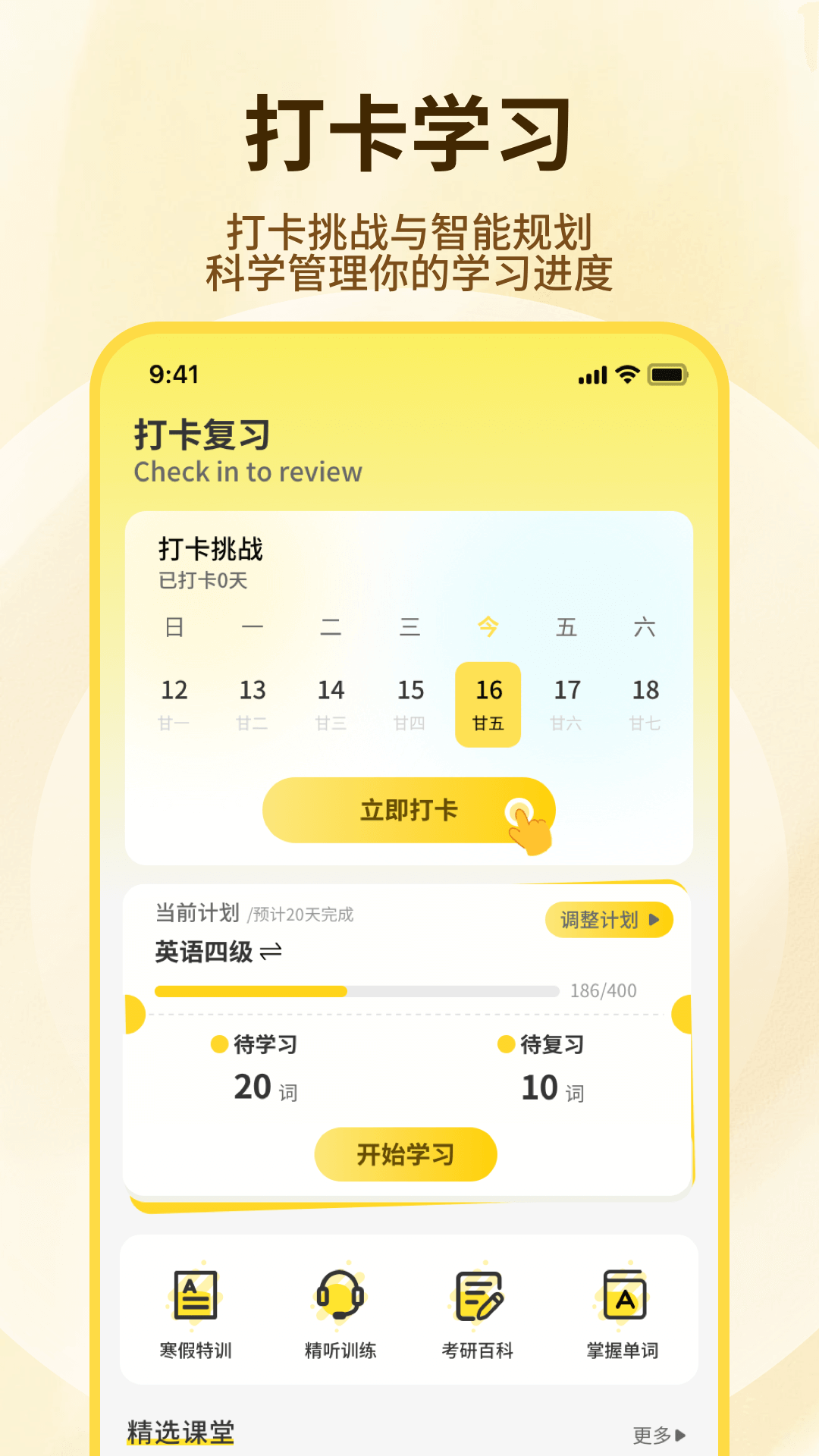The image size is (819, 1456).
Task: Open today's date 16 expander card
Action: [488, 704]
